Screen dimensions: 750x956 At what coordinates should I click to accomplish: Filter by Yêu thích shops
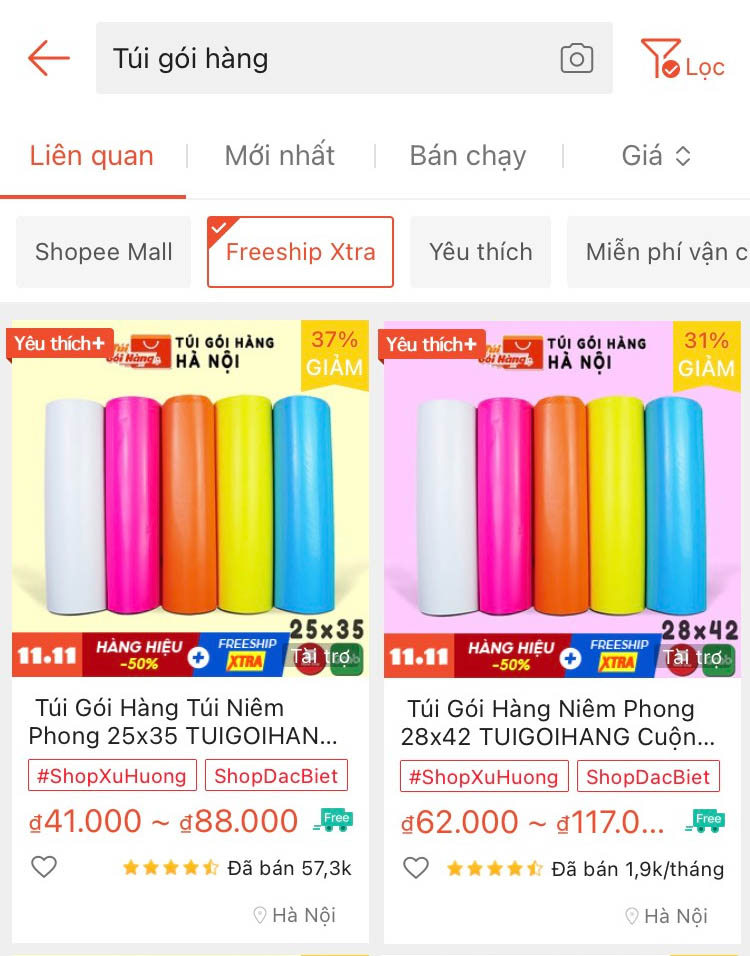[x=480, y=252]
